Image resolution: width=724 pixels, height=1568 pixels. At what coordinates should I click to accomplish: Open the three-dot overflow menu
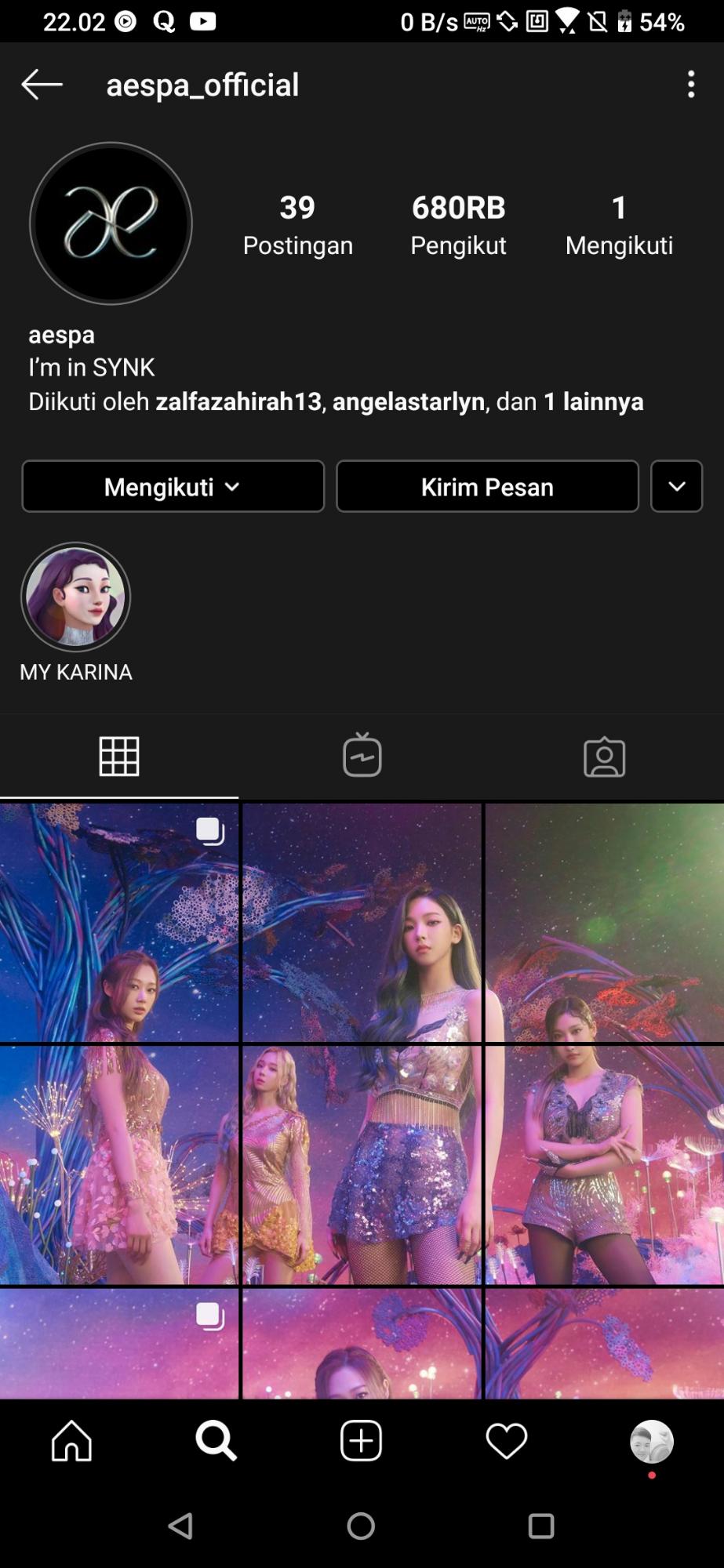point(690,85)
